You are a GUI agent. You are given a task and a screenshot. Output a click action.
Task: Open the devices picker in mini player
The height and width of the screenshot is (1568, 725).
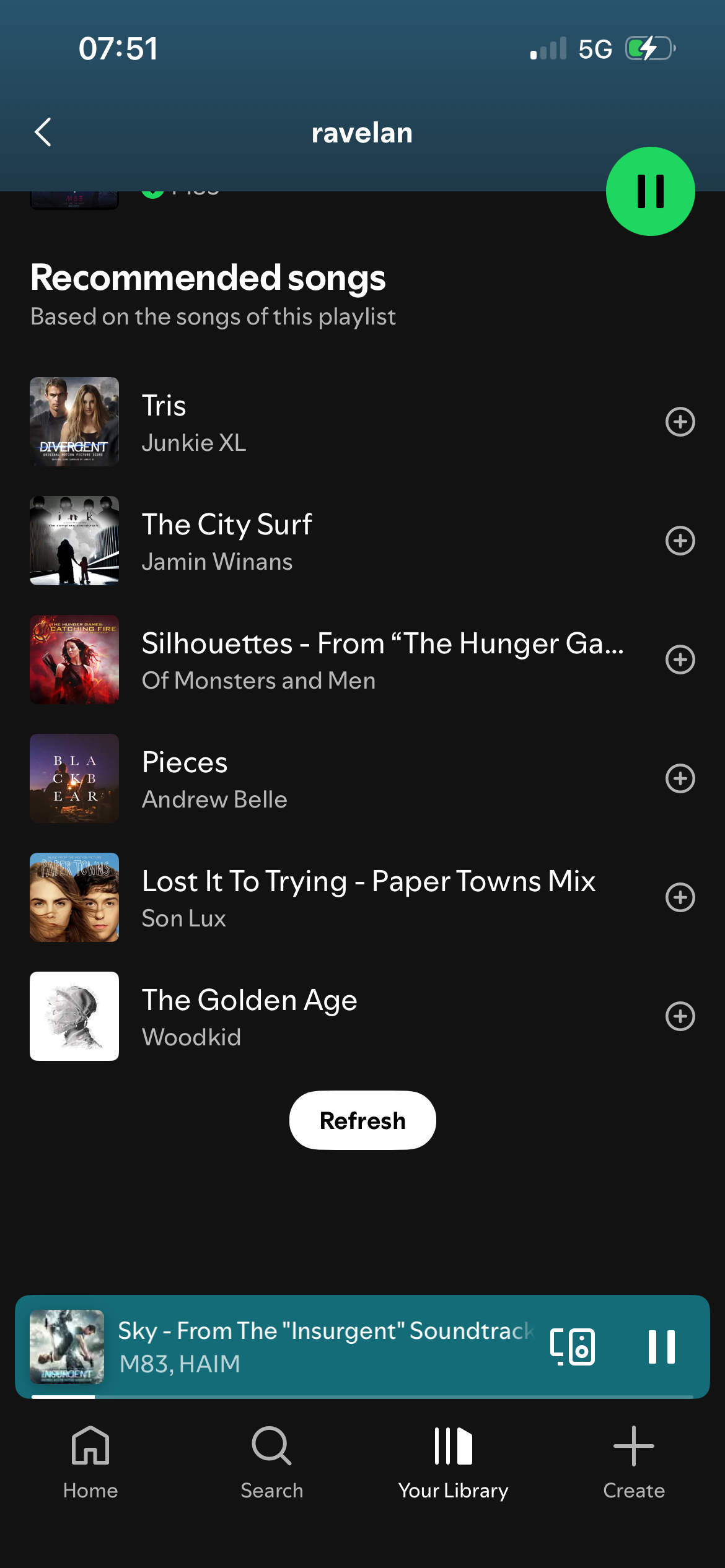(573, 1347)
